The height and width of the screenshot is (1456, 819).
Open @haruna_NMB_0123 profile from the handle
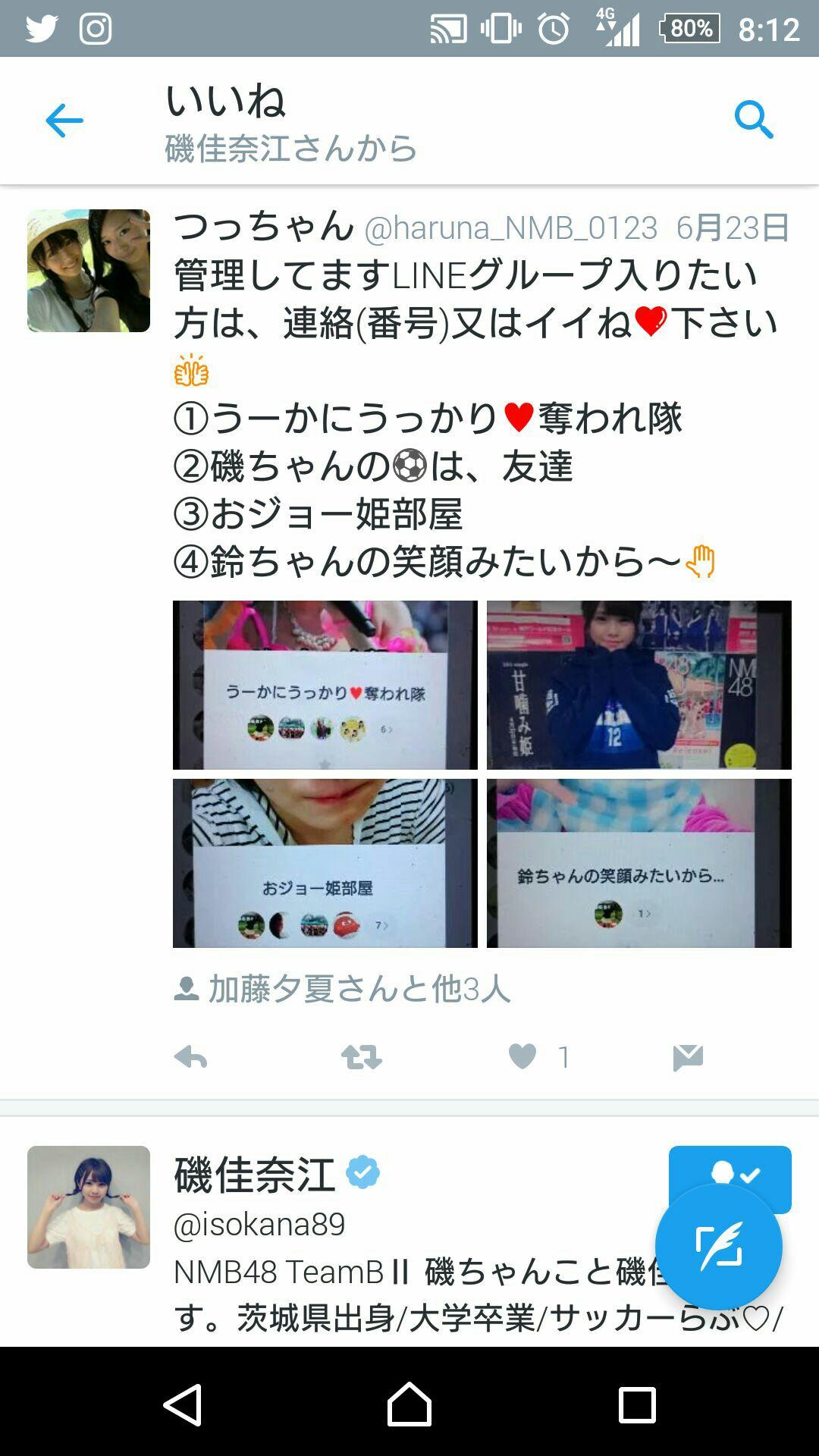coord(510,228)
